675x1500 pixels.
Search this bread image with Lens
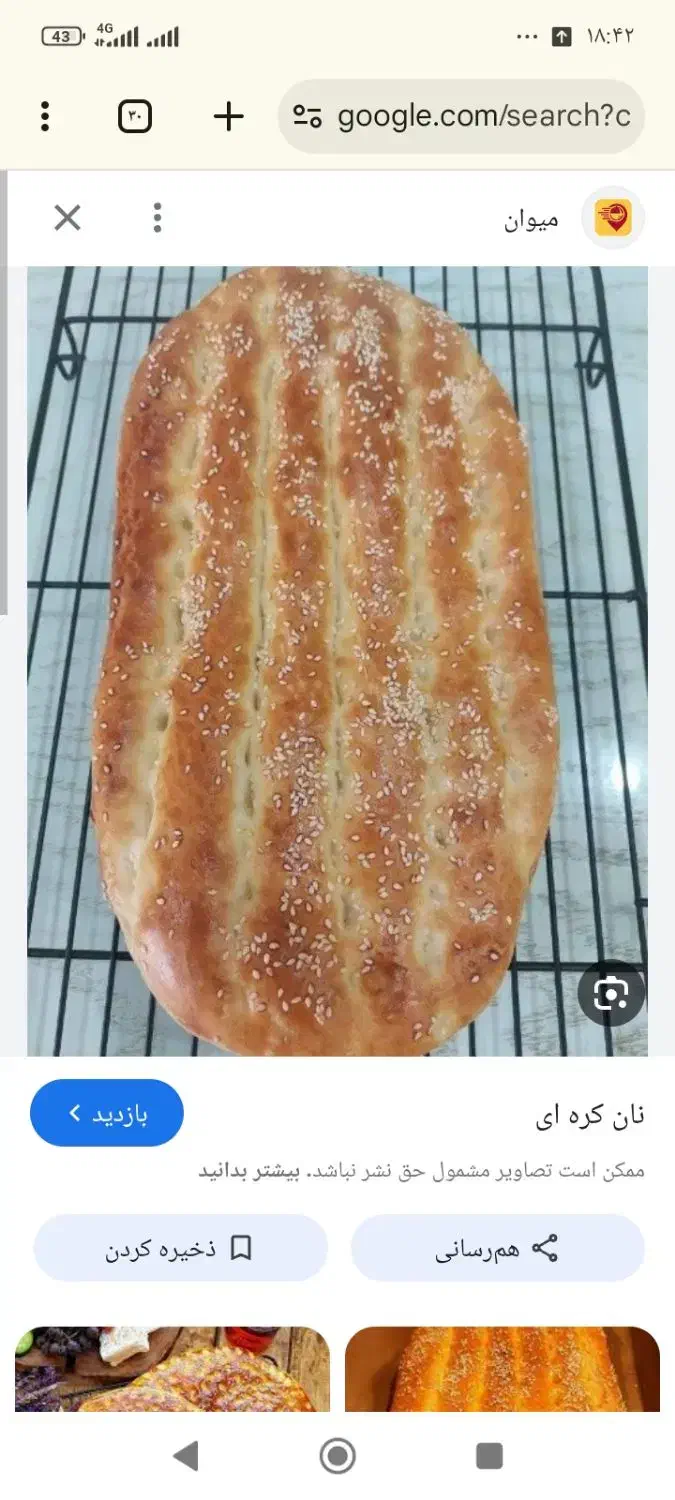[x=611, y=993]
